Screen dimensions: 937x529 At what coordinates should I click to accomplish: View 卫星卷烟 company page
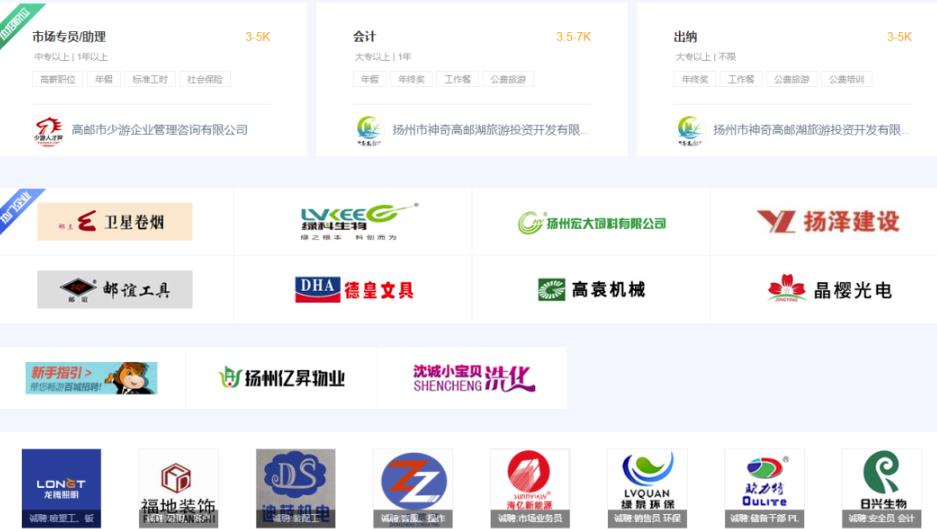115,222
